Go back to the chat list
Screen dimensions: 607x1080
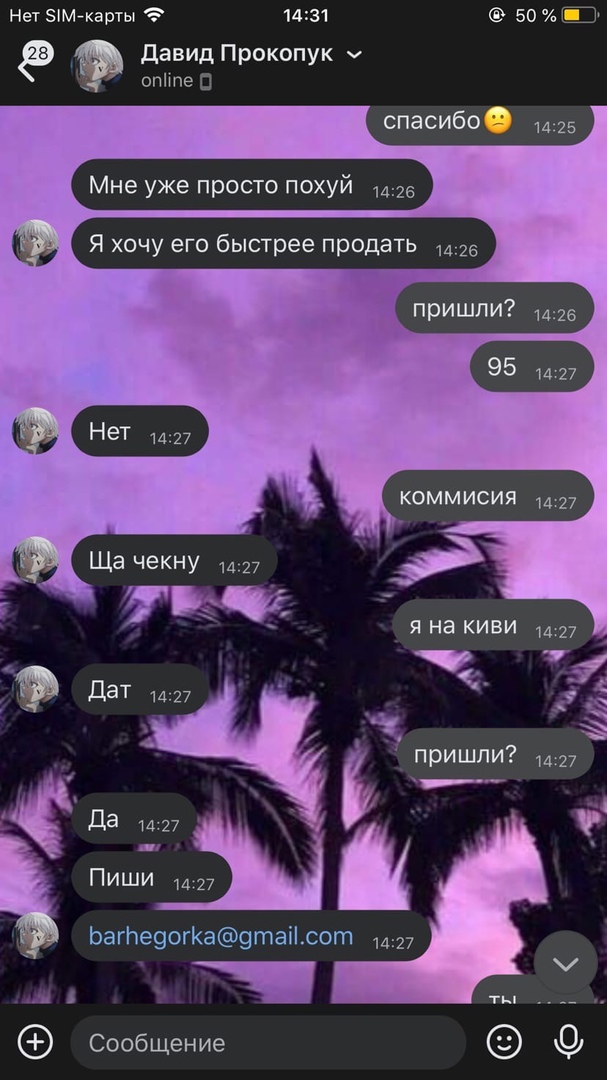tap(28, 67)
